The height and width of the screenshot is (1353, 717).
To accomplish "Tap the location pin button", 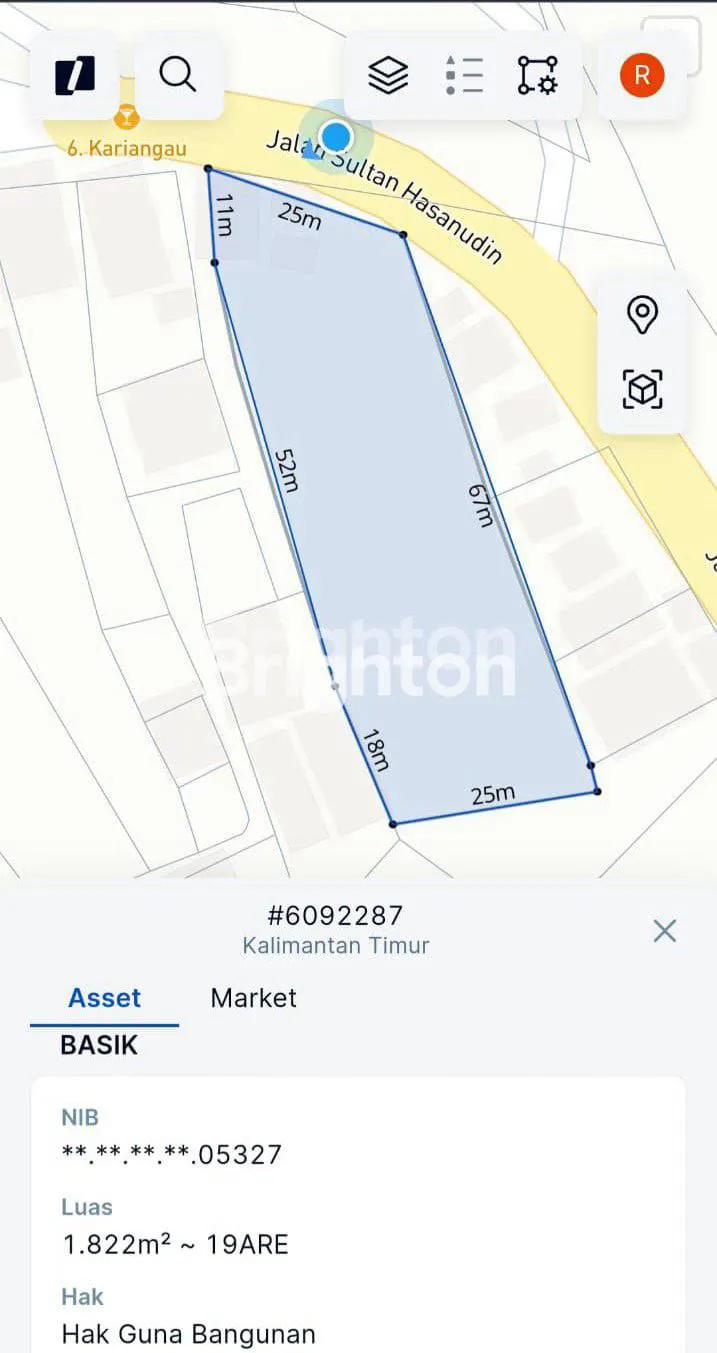I will (642, 315).
